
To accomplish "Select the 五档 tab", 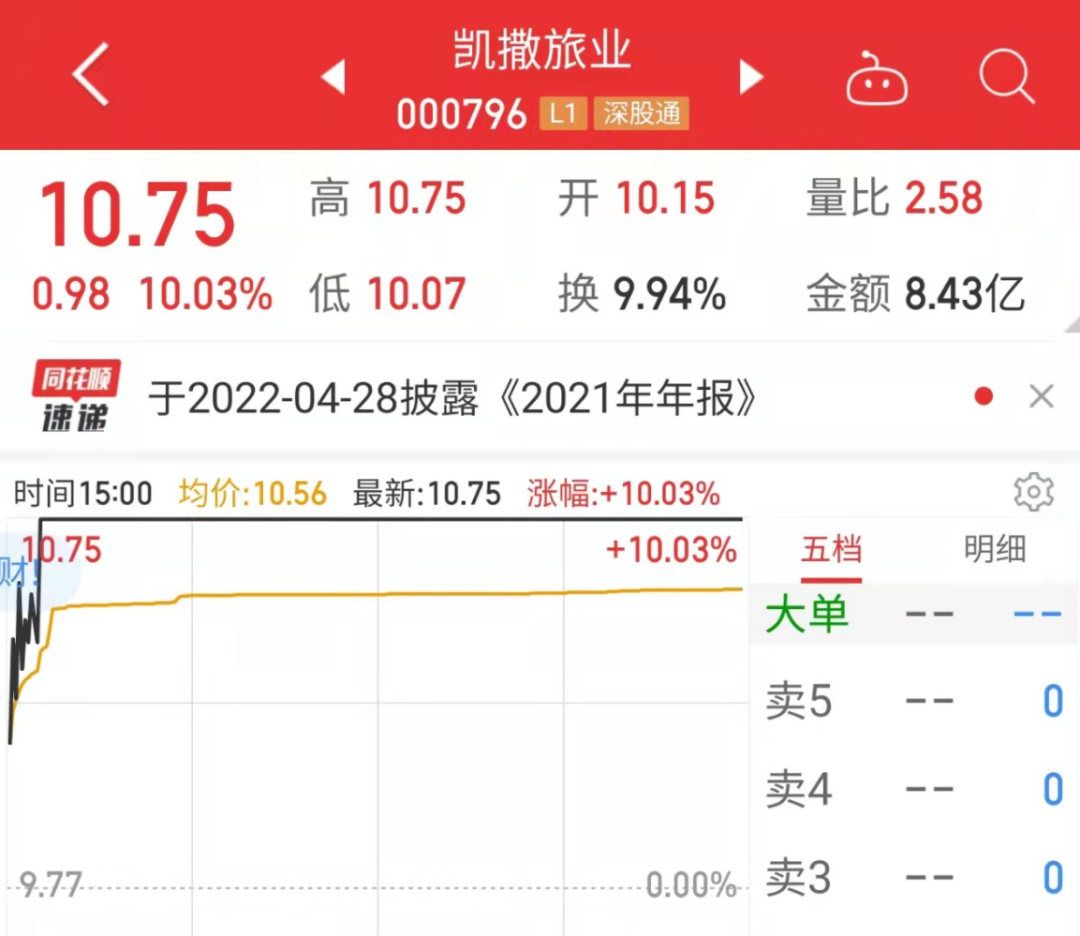I will point(831,550).
